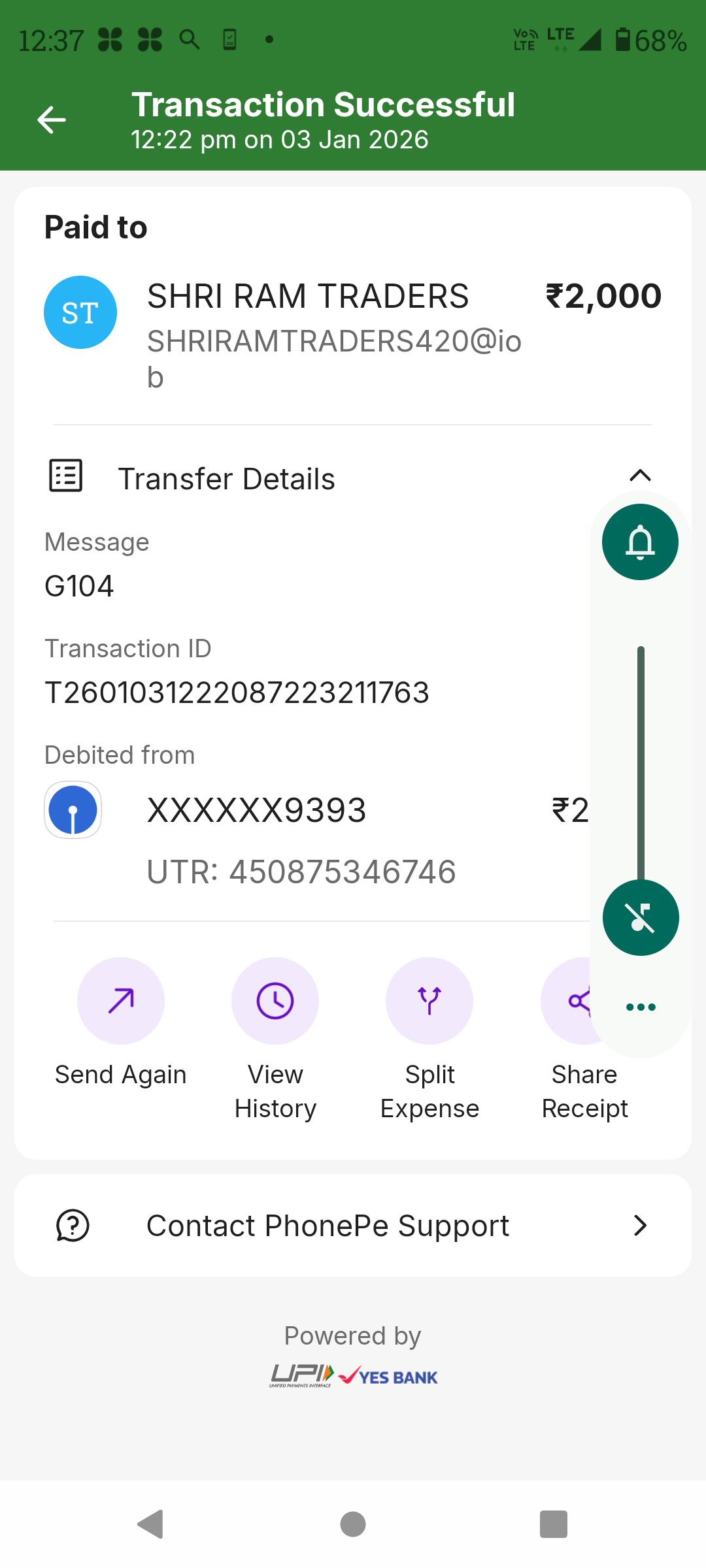Send money again to SHRI RAM TRADERS
The width and height of the screenshot is (706, 1568).
tap(121, 1001)
